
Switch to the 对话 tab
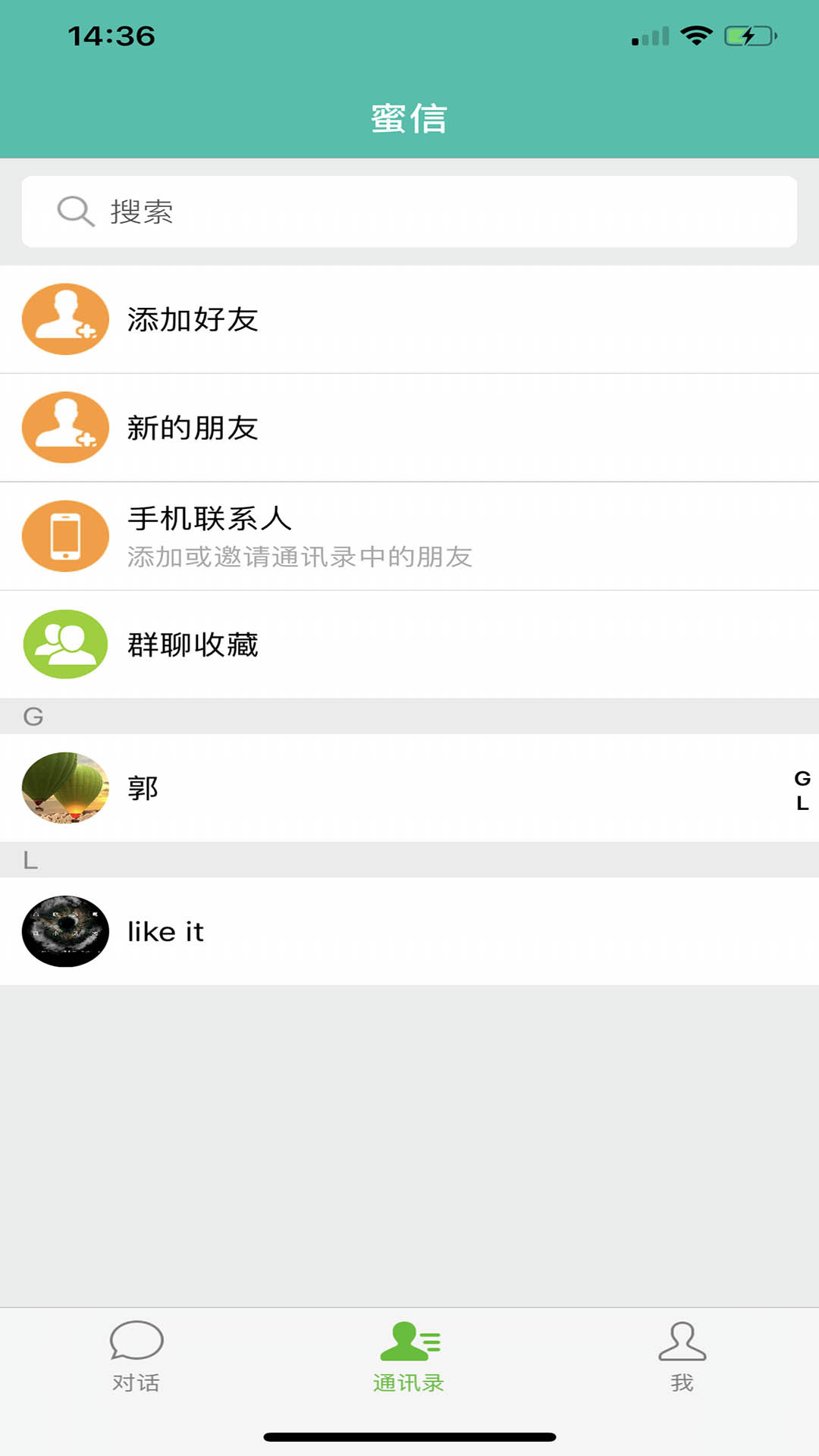point(136,1357)
